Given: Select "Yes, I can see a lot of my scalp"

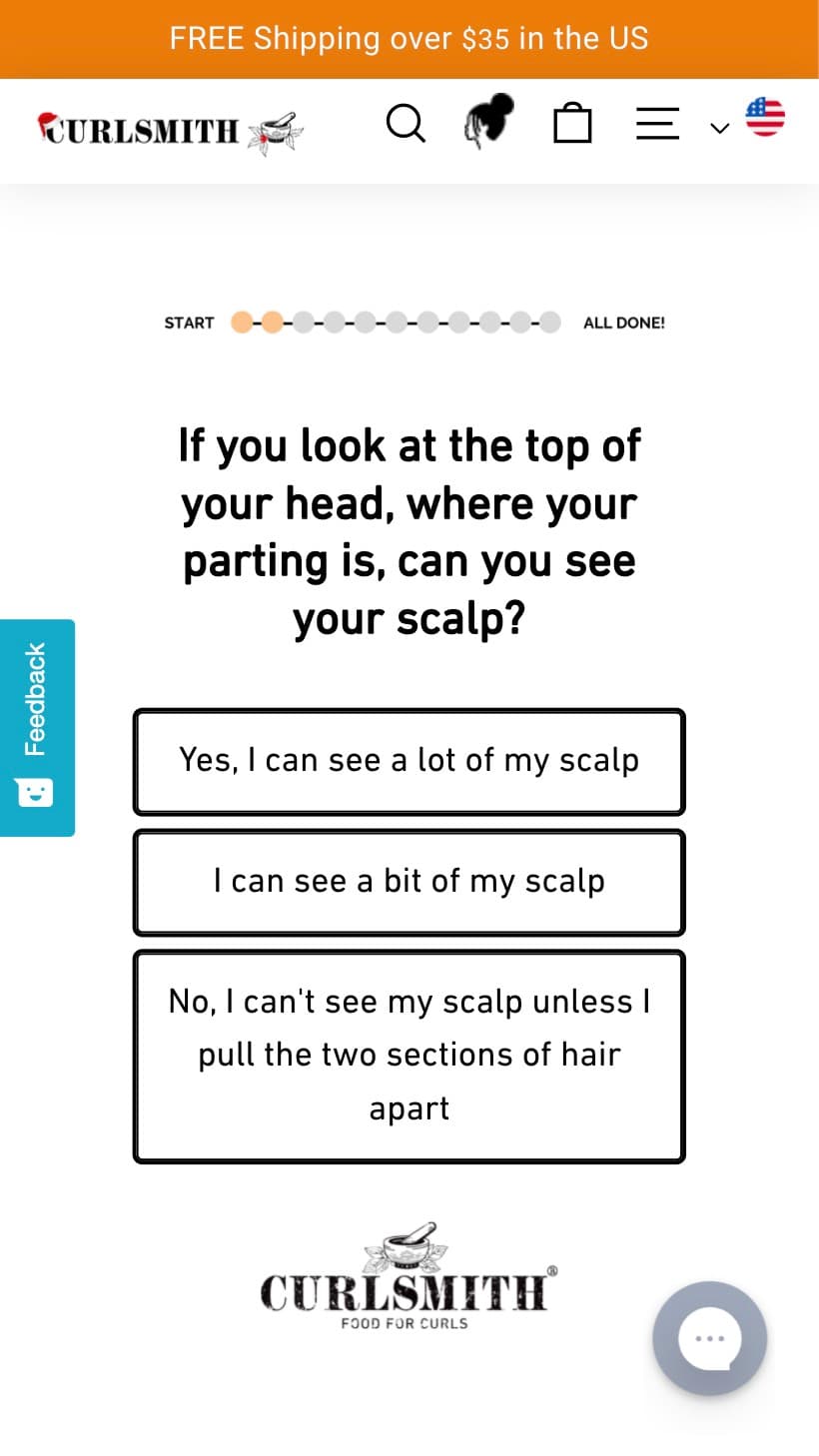Looking at the screenshot, I should point(409,762).
